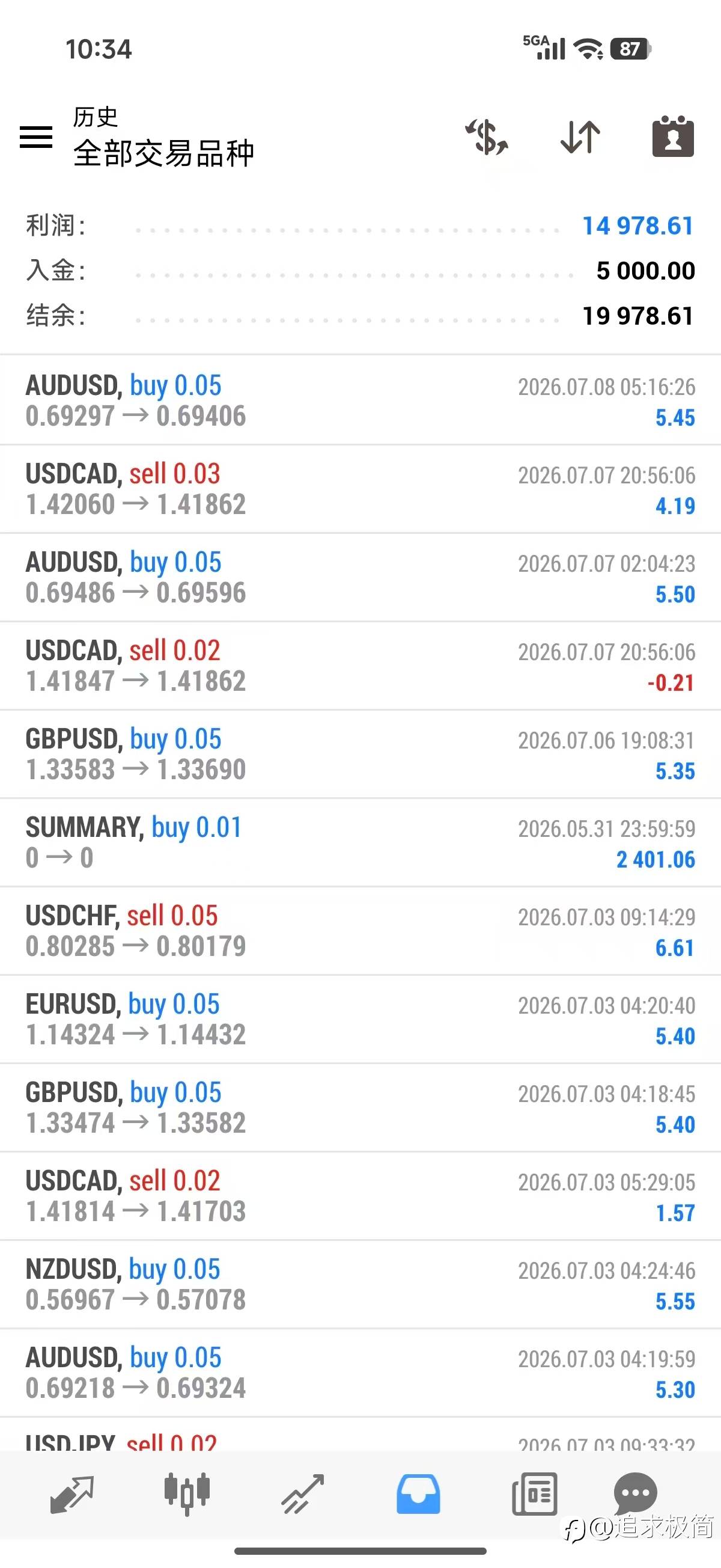721x1568 pixels.
Task: Switch to the chat messages tab
Action: (x=635, y=1493)
